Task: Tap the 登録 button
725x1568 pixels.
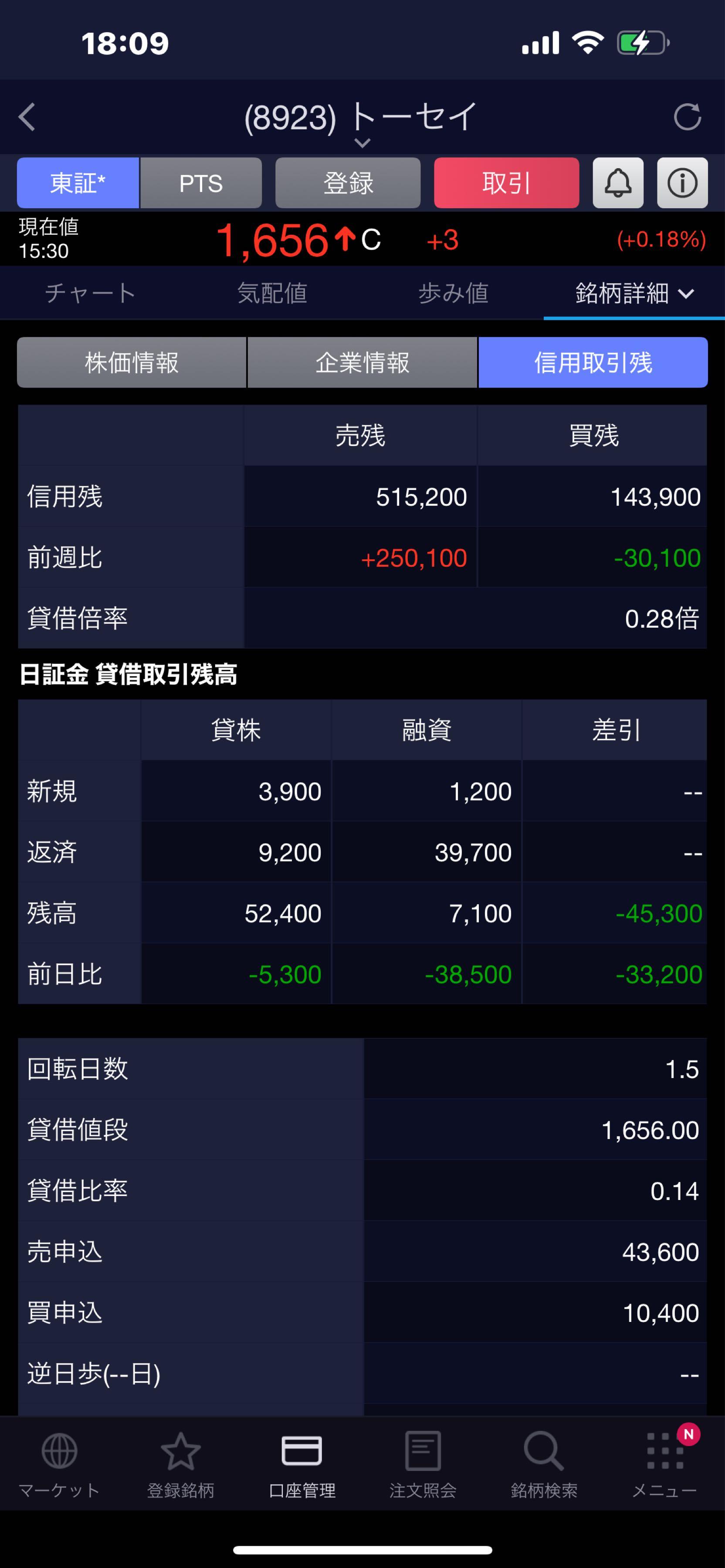Action: (x=348, y=183)
